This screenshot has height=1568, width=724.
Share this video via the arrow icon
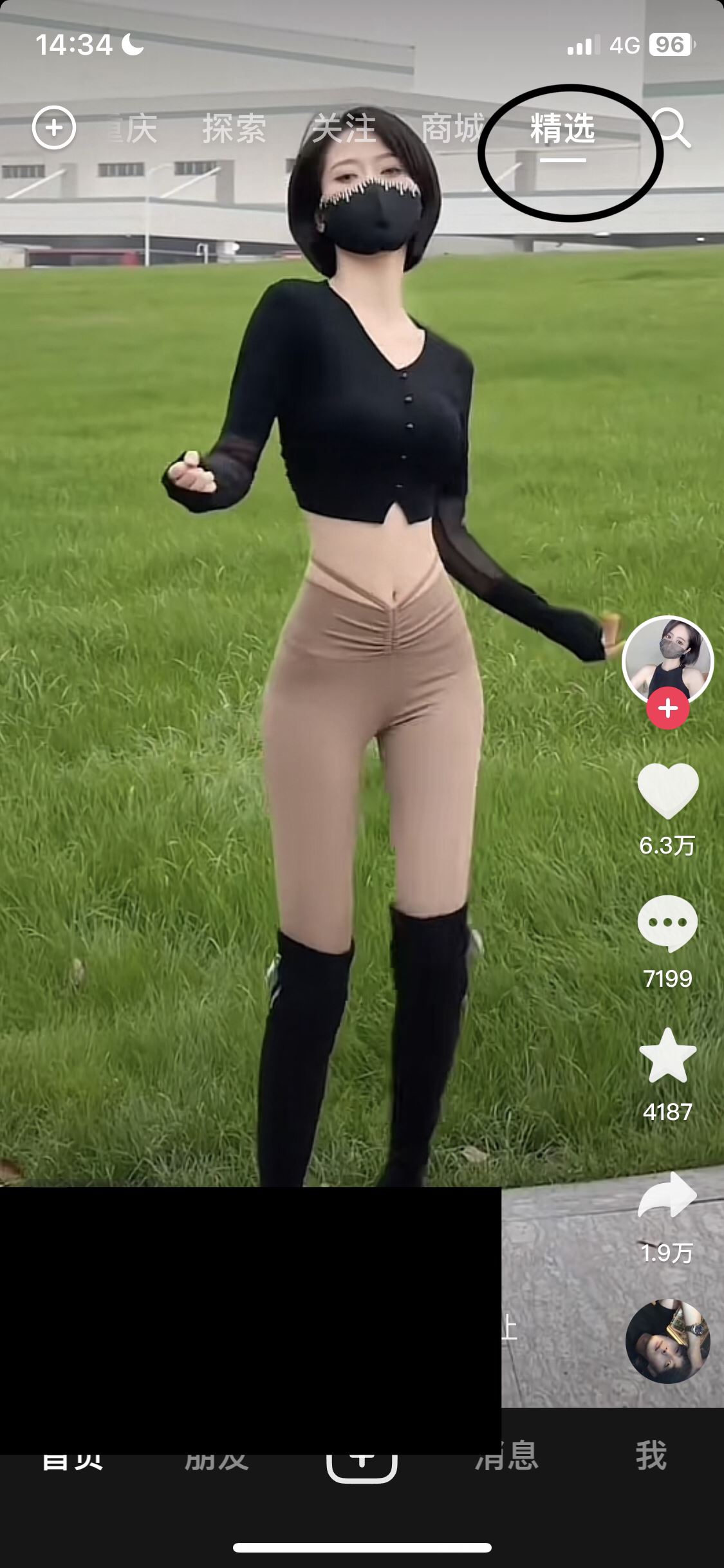pos(667,1196)
